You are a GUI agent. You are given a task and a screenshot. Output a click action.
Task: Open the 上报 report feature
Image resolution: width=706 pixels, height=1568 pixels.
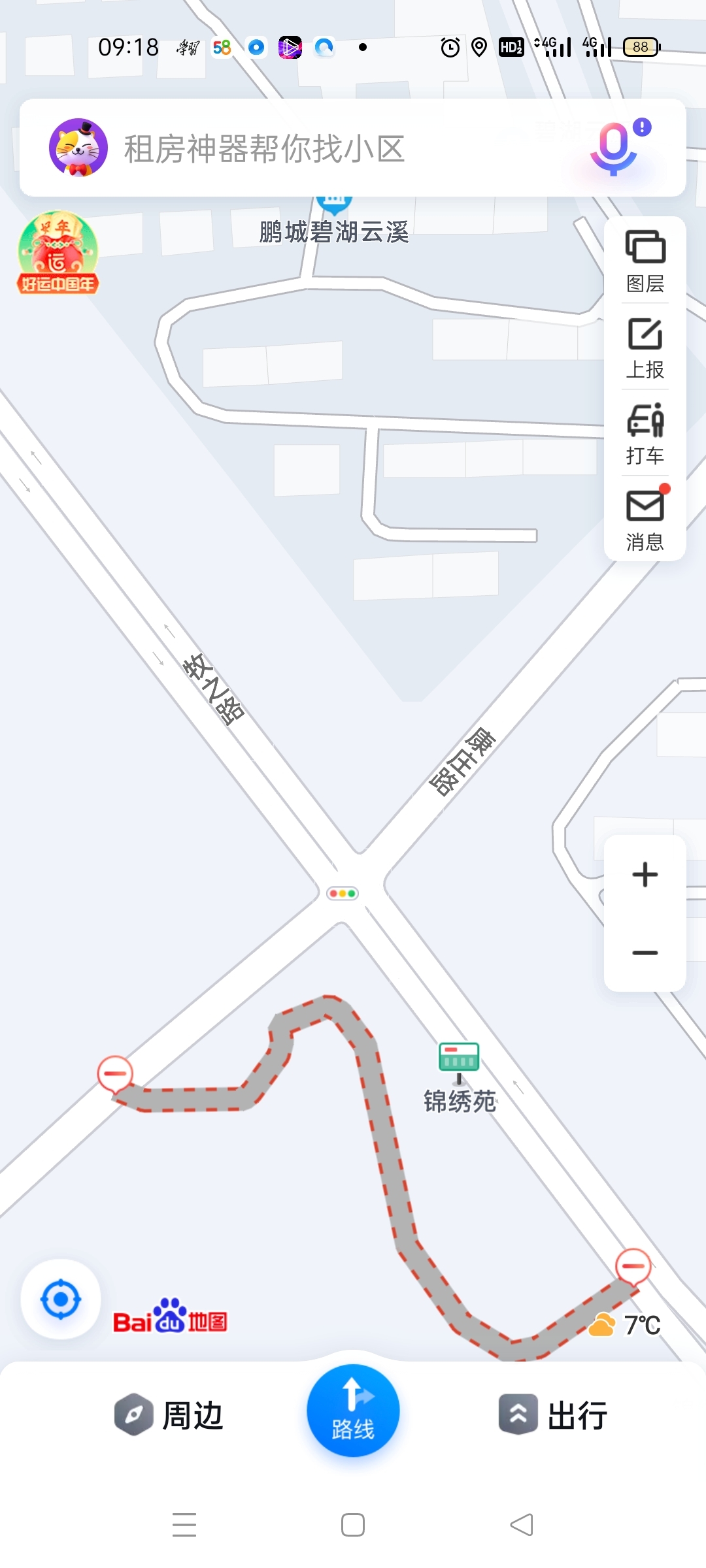(645, 348)
